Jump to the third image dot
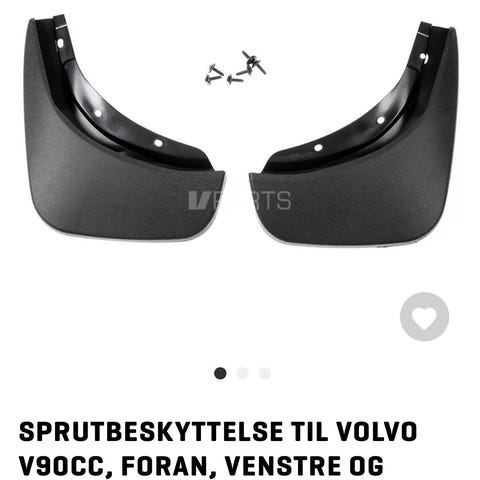 [x=264, y=373]
